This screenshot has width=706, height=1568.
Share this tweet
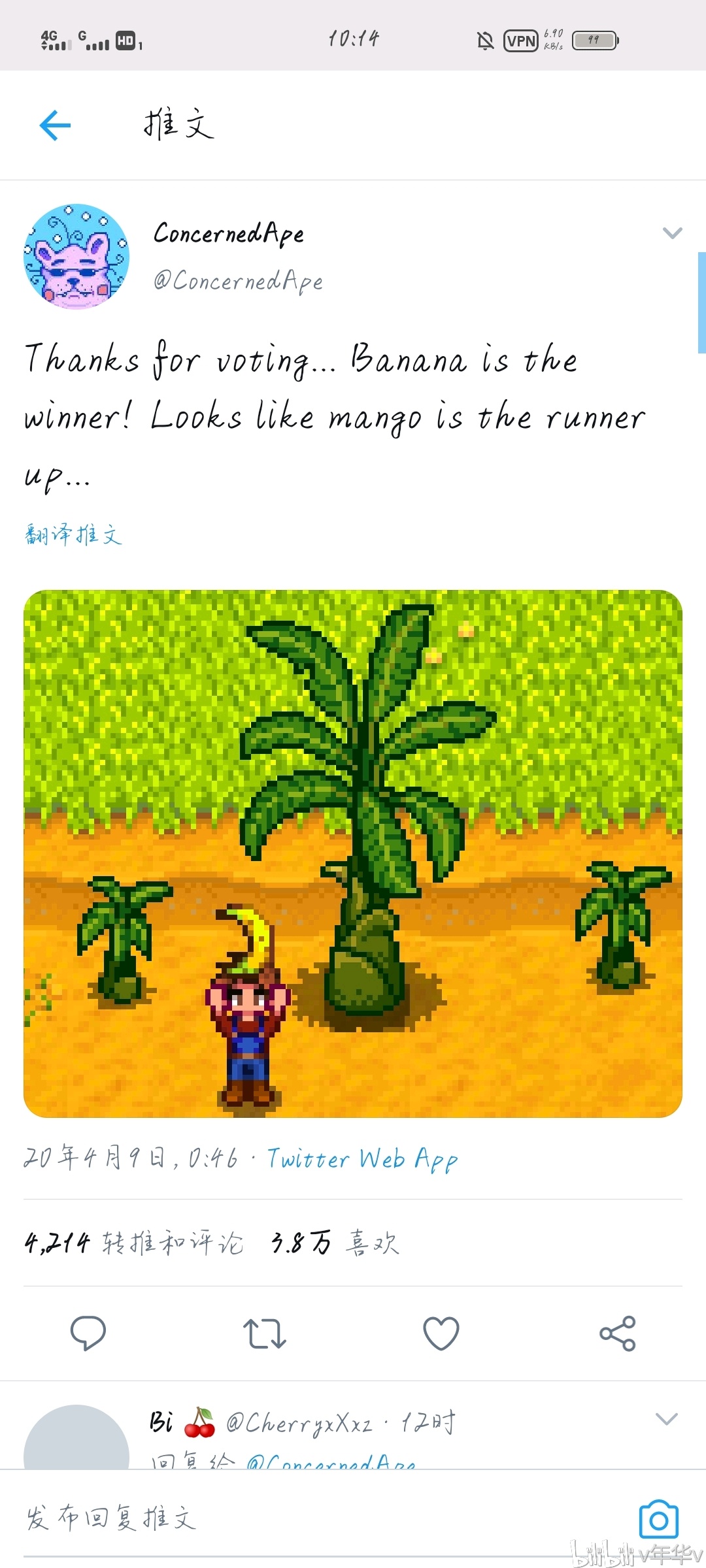point(617,1333)
